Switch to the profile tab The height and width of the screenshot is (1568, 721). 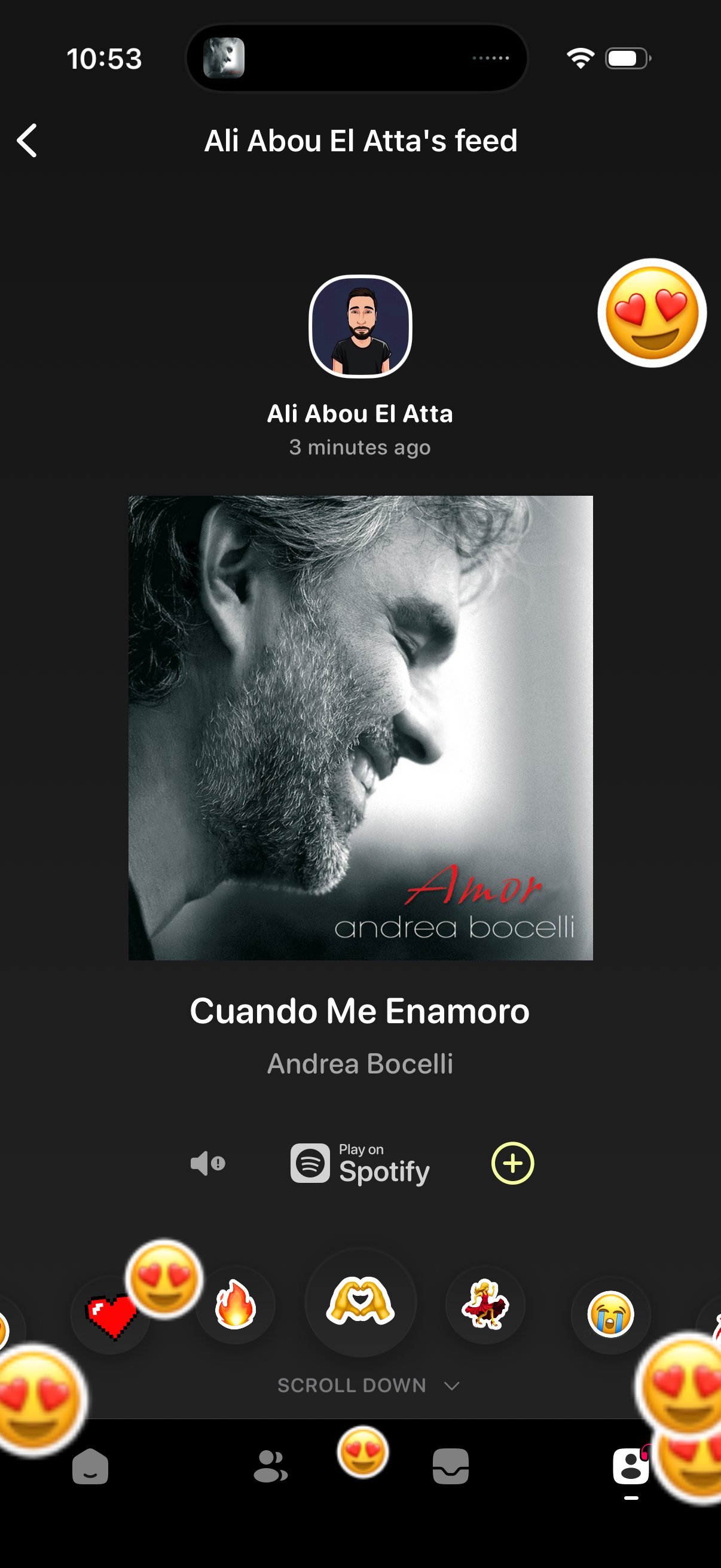(x=630, y=1467)
